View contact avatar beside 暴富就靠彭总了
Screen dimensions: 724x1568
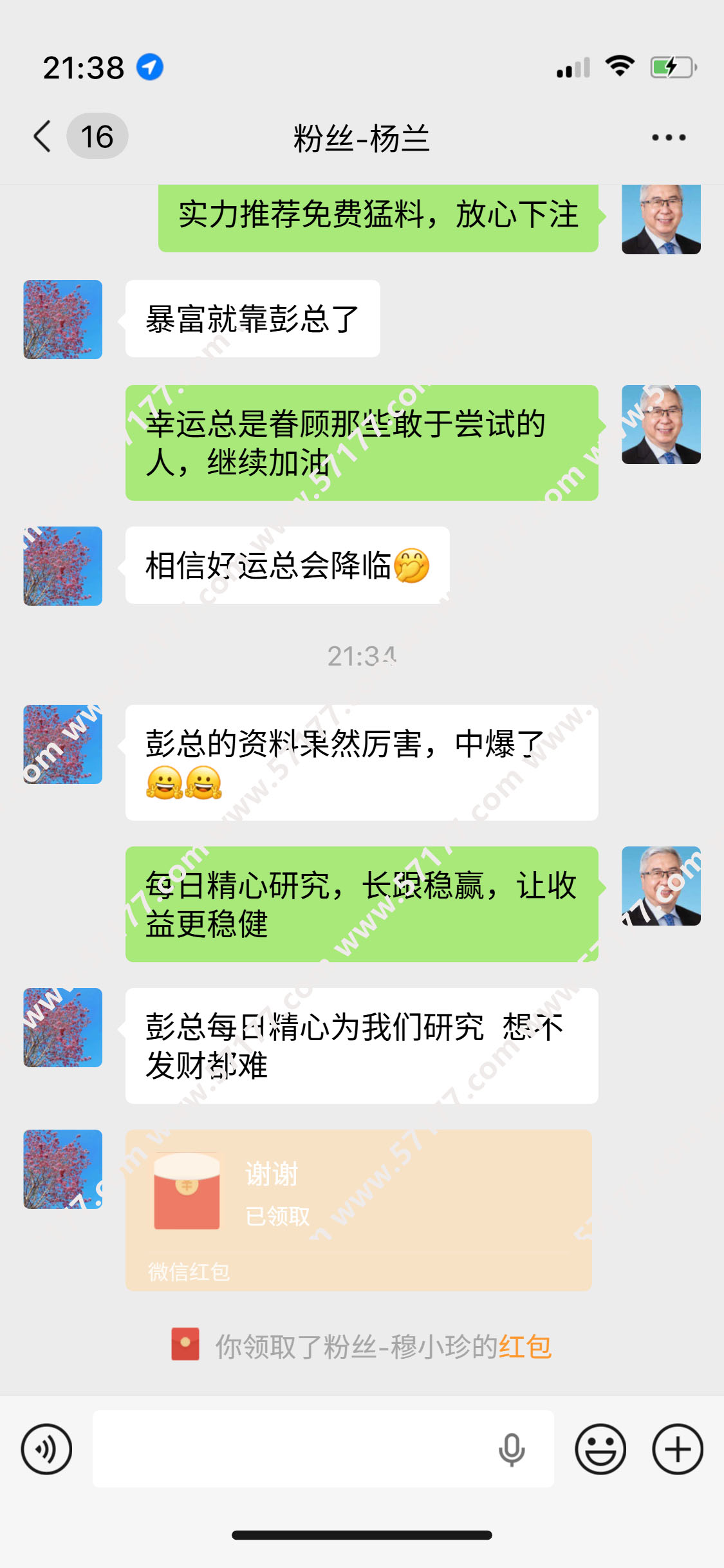pyautogui.click(x=63, y=319)
